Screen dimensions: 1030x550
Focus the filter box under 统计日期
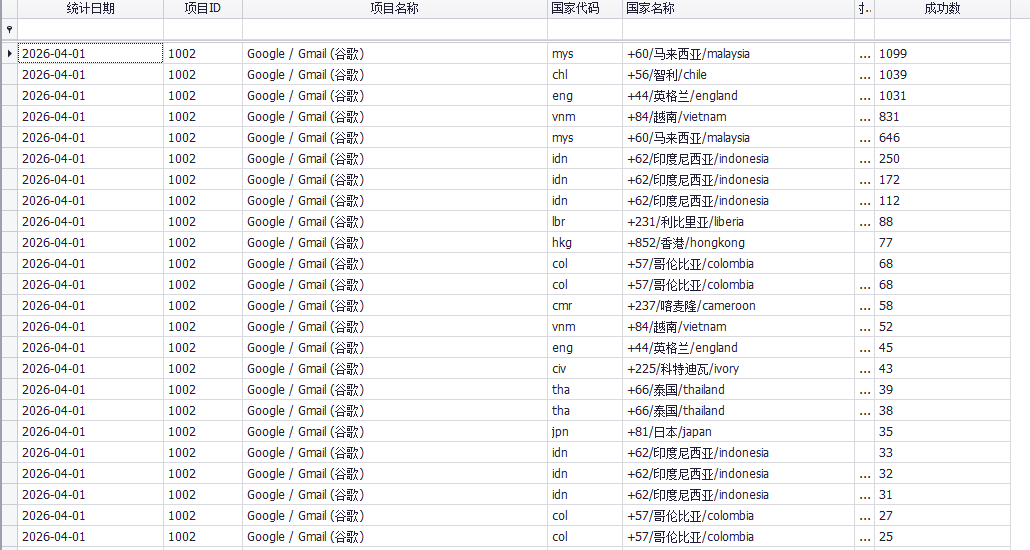point(90,30)
